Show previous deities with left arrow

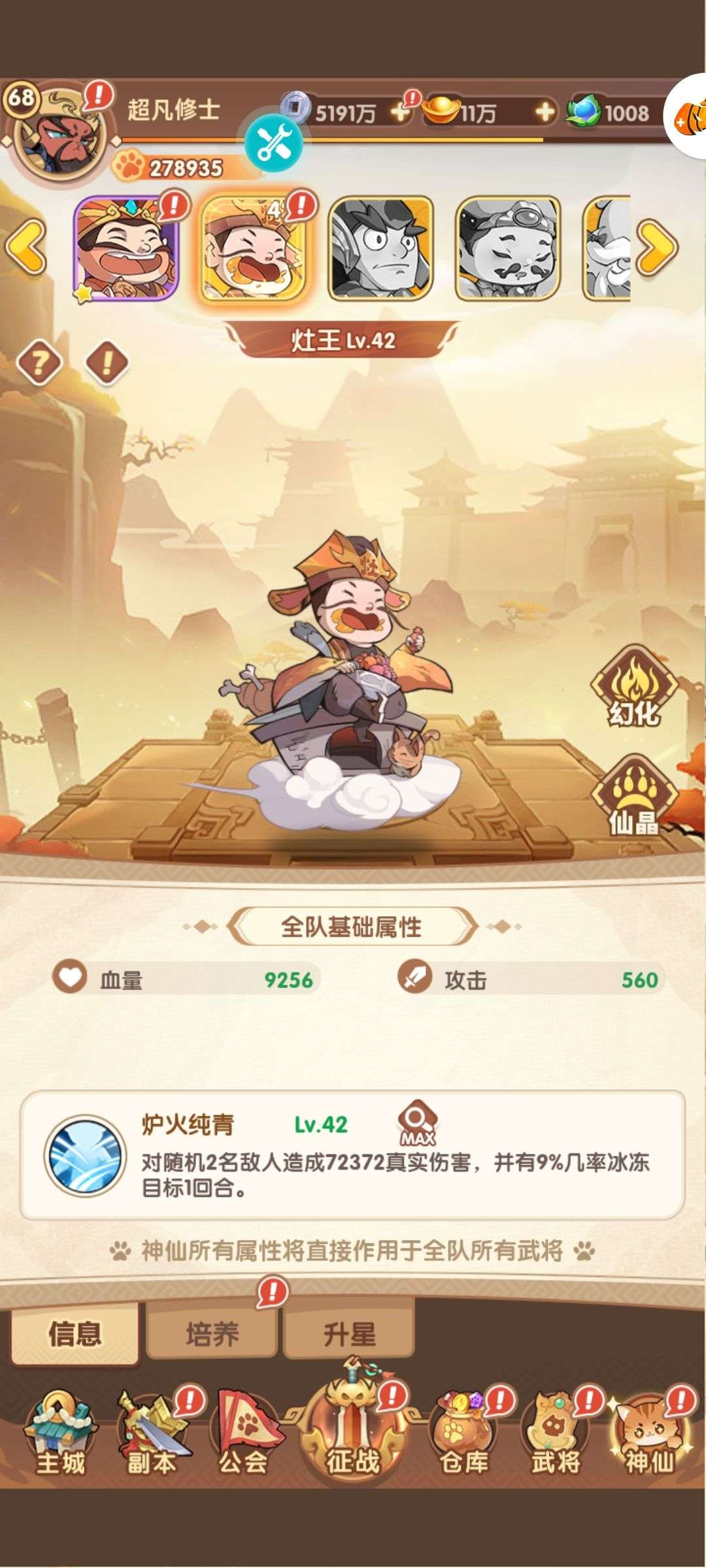click(x=27, y=247)
